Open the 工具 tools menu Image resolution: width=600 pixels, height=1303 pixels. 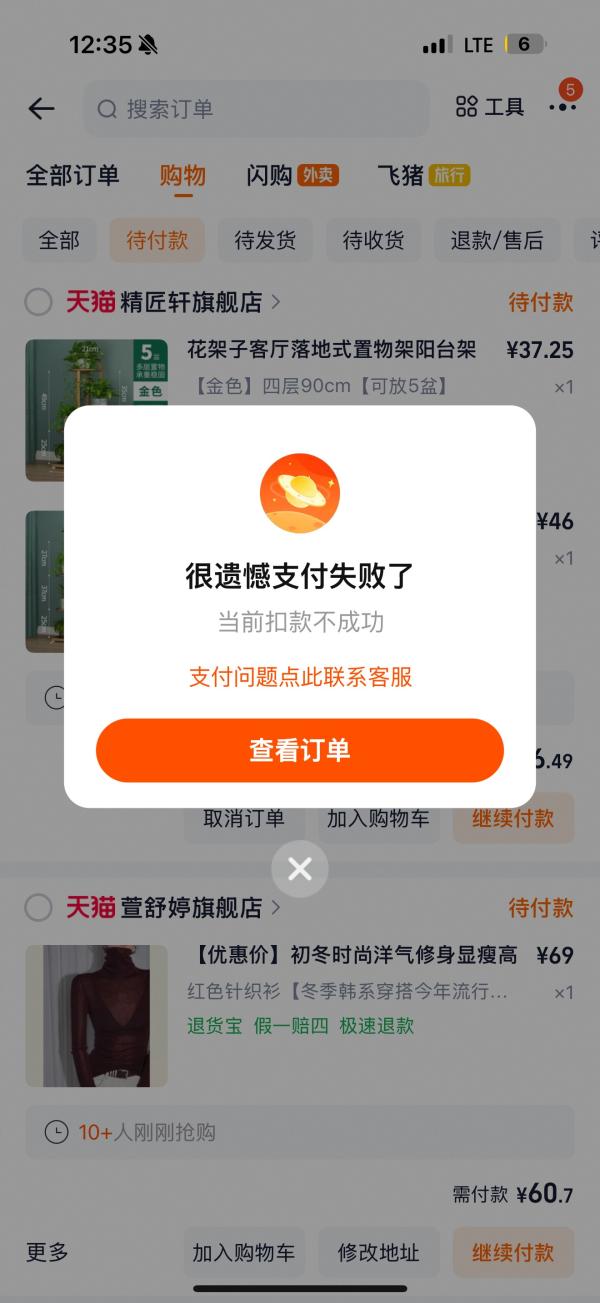tap(490, 107)
